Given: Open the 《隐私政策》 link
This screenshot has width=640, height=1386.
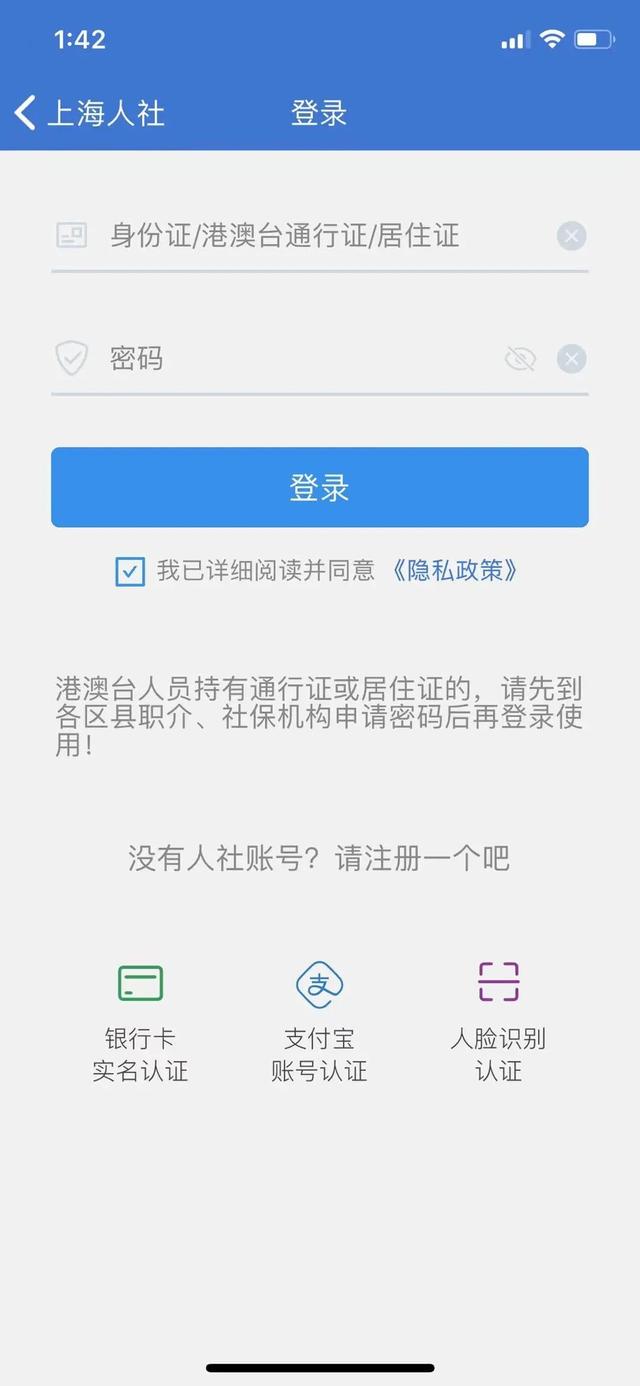Looking at the screenshot, I should [455, 571].
